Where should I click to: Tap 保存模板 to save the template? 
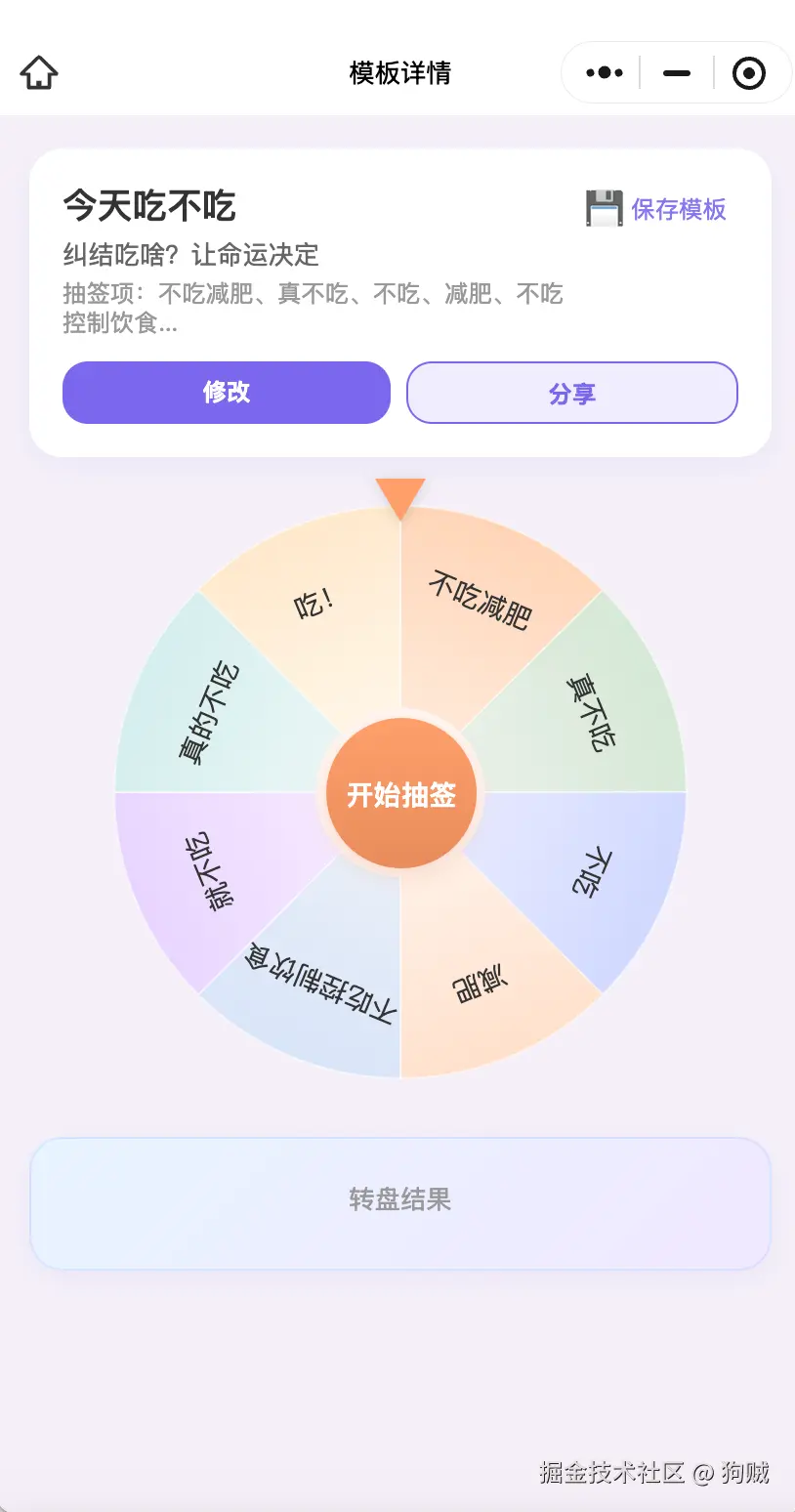tap(656, 209)
